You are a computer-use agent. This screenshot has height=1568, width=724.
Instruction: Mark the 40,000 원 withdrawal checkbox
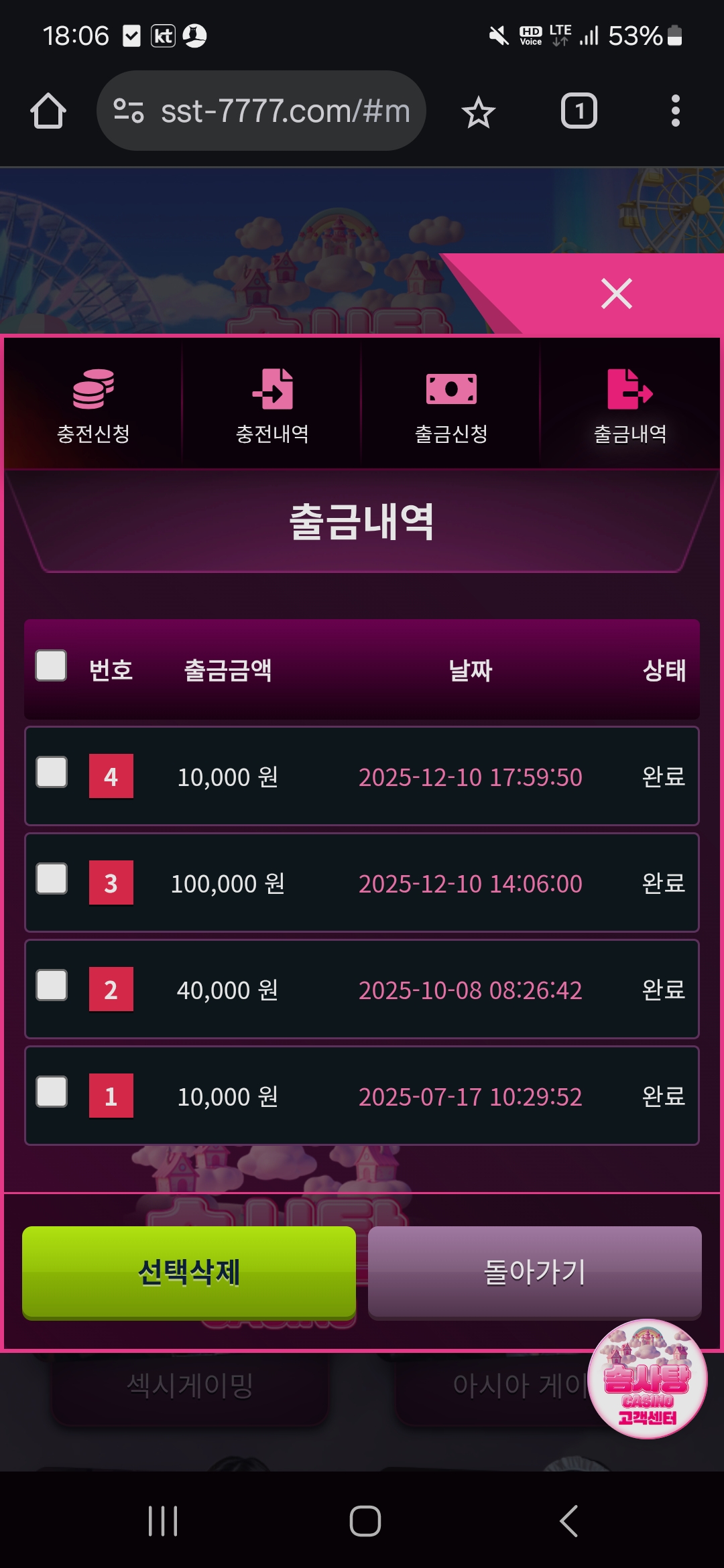(x=52, y=985)
